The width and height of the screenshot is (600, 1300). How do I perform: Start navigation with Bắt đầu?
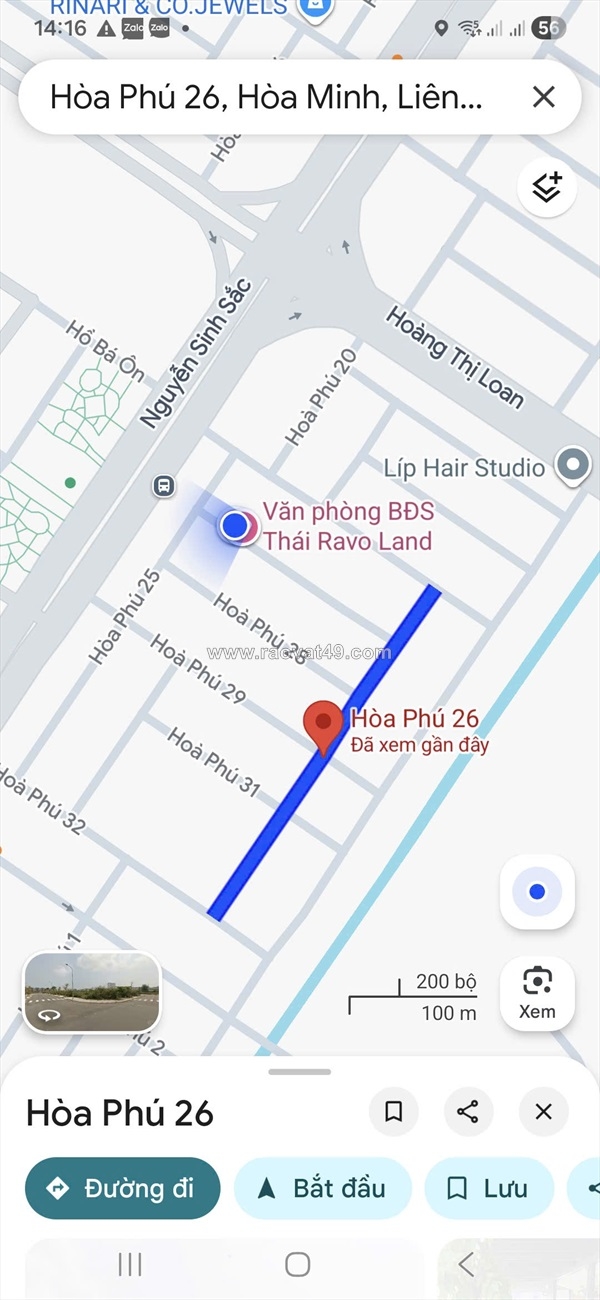tap(322, 1188)
